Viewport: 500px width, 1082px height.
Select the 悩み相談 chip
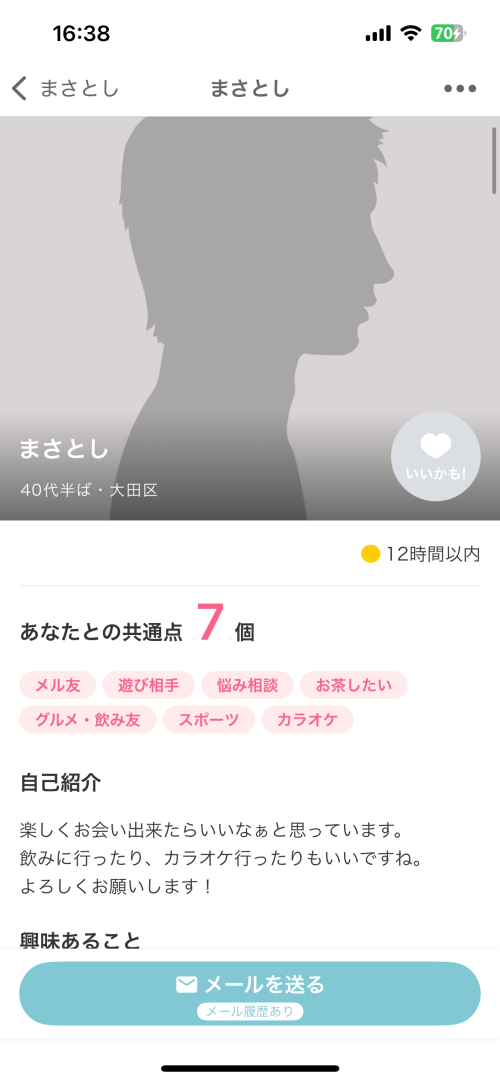[x=247, y=685]
